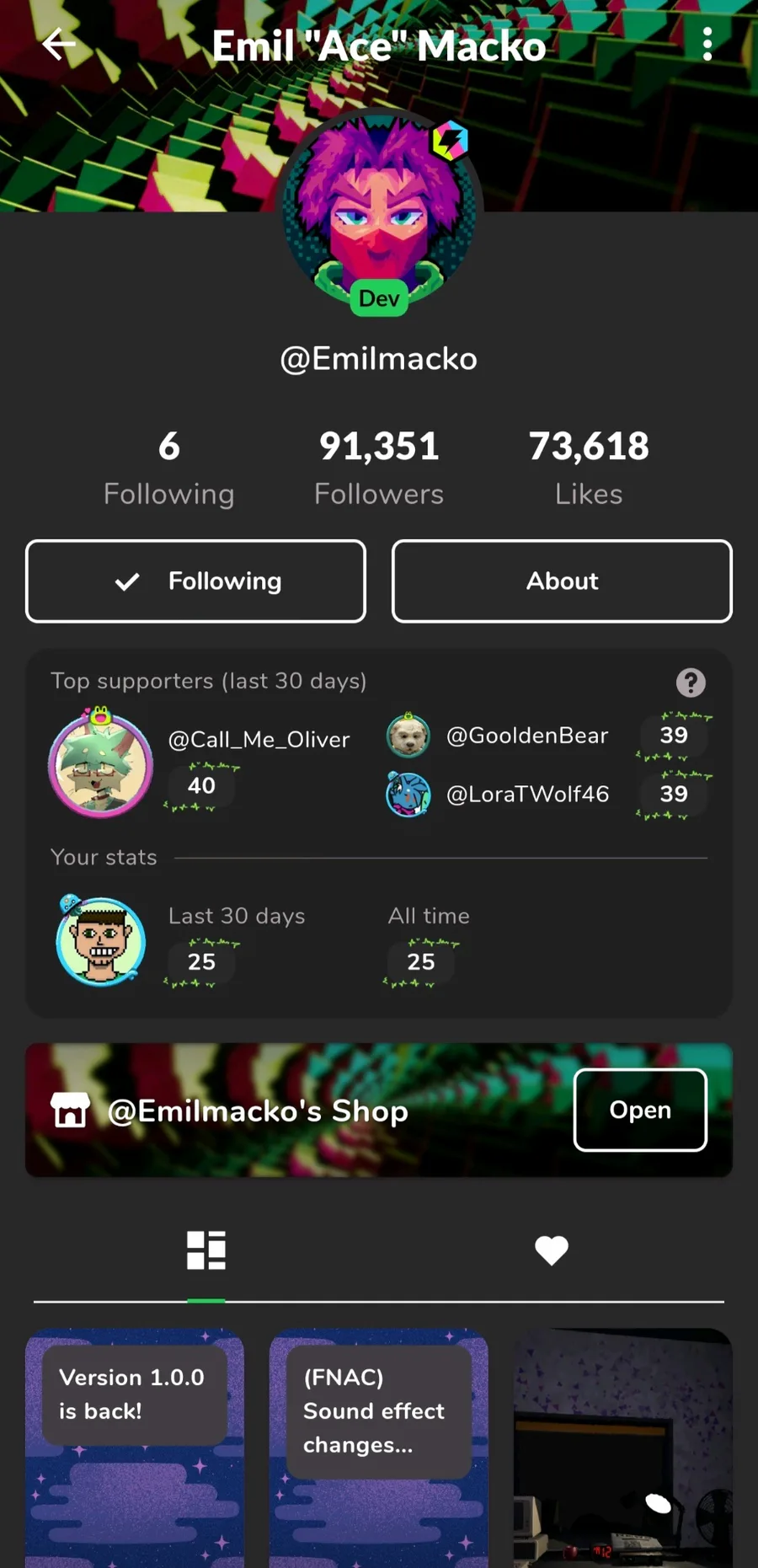Switch to the posts grid tab
This screenshot has width=758, height=1568.
coord(206,1250)
